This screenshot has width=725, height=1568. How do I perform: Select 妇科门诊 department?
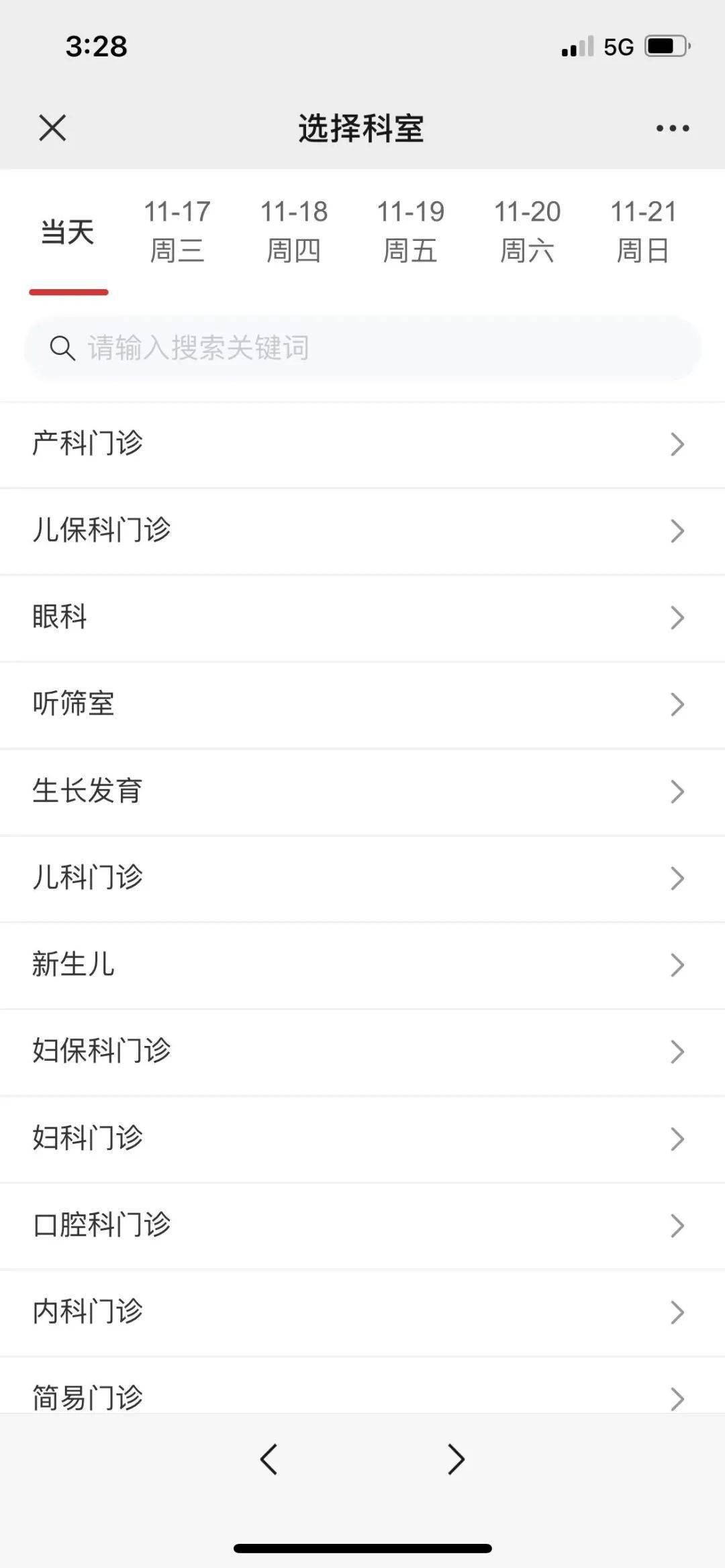362,1138
